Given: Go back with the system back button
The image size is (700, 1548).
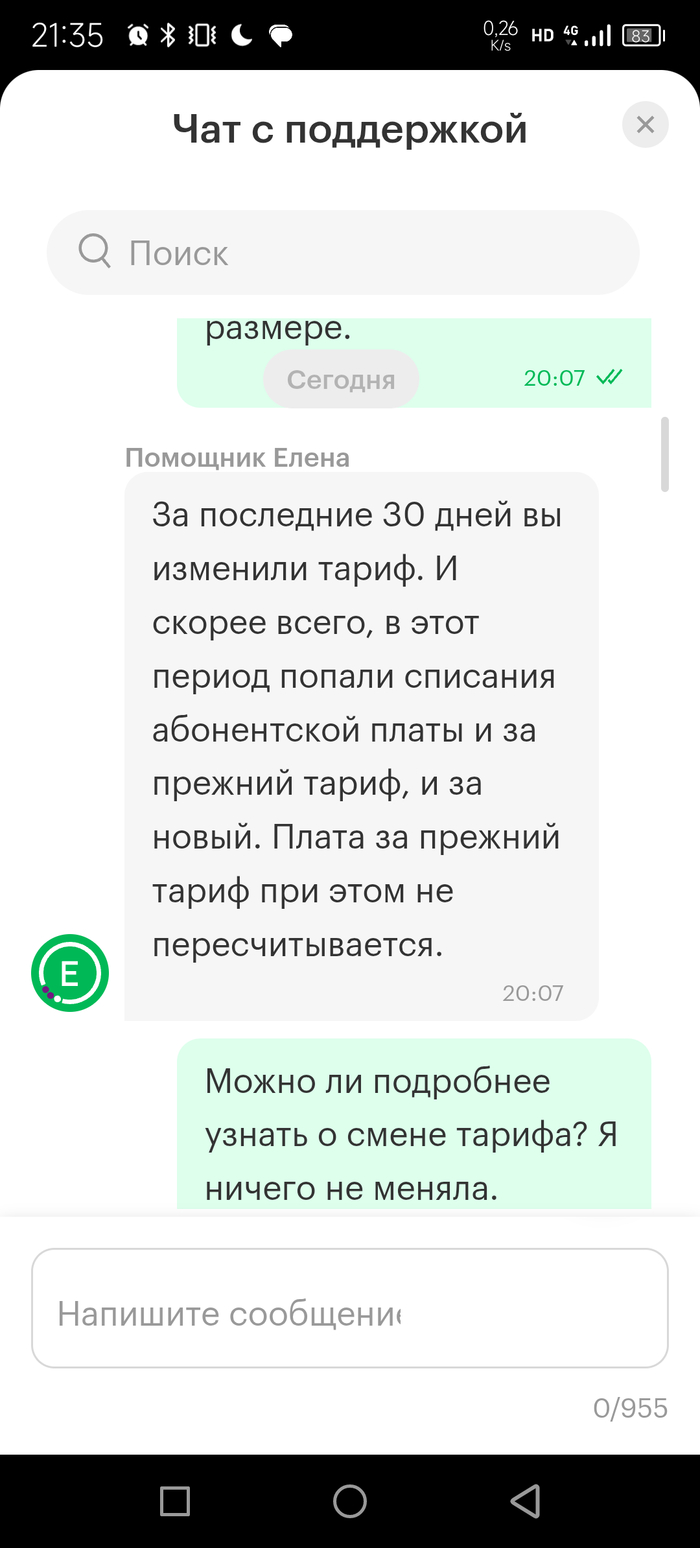Looking at the screenshot, I should pos(525,1500).
